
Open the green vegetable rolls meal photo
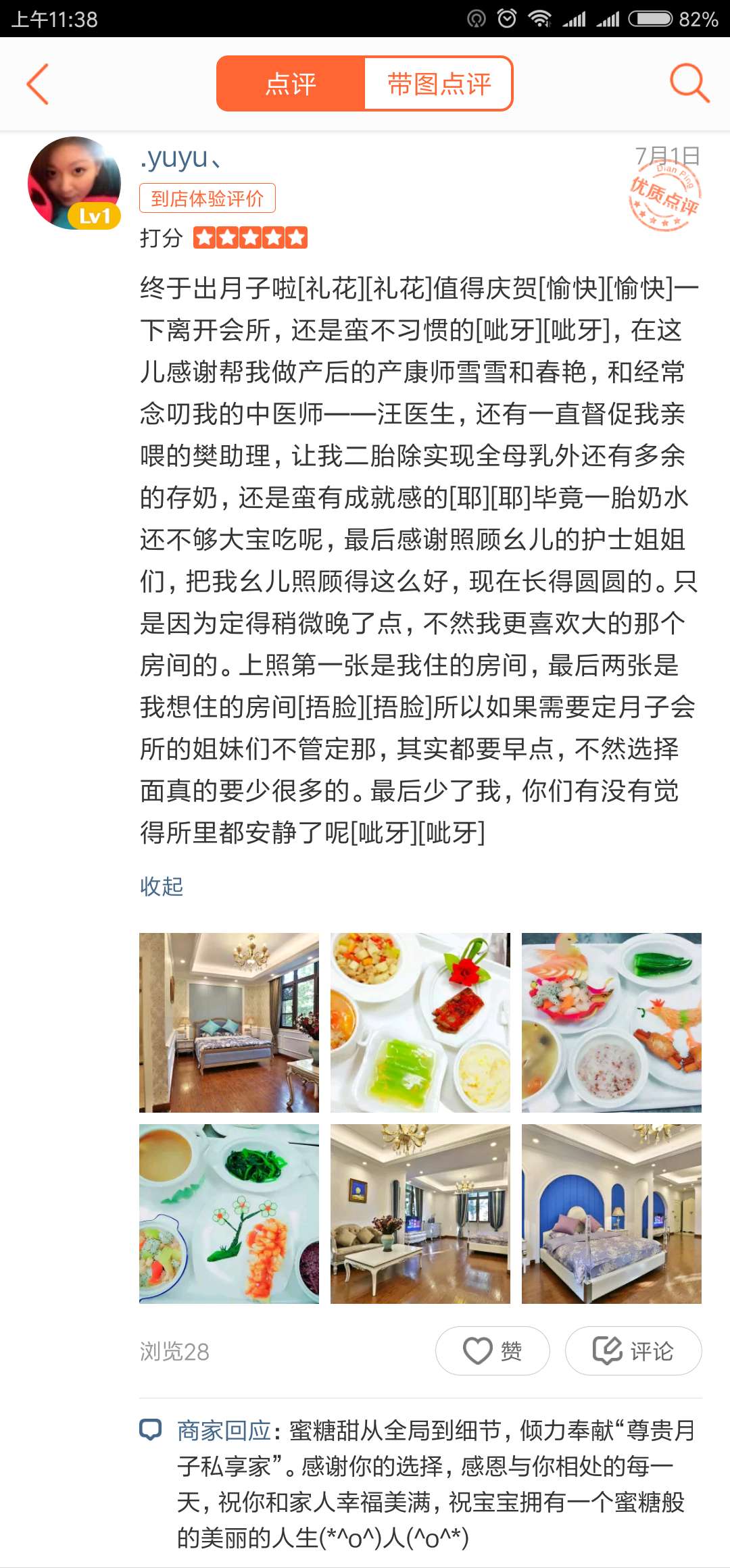420,1022
